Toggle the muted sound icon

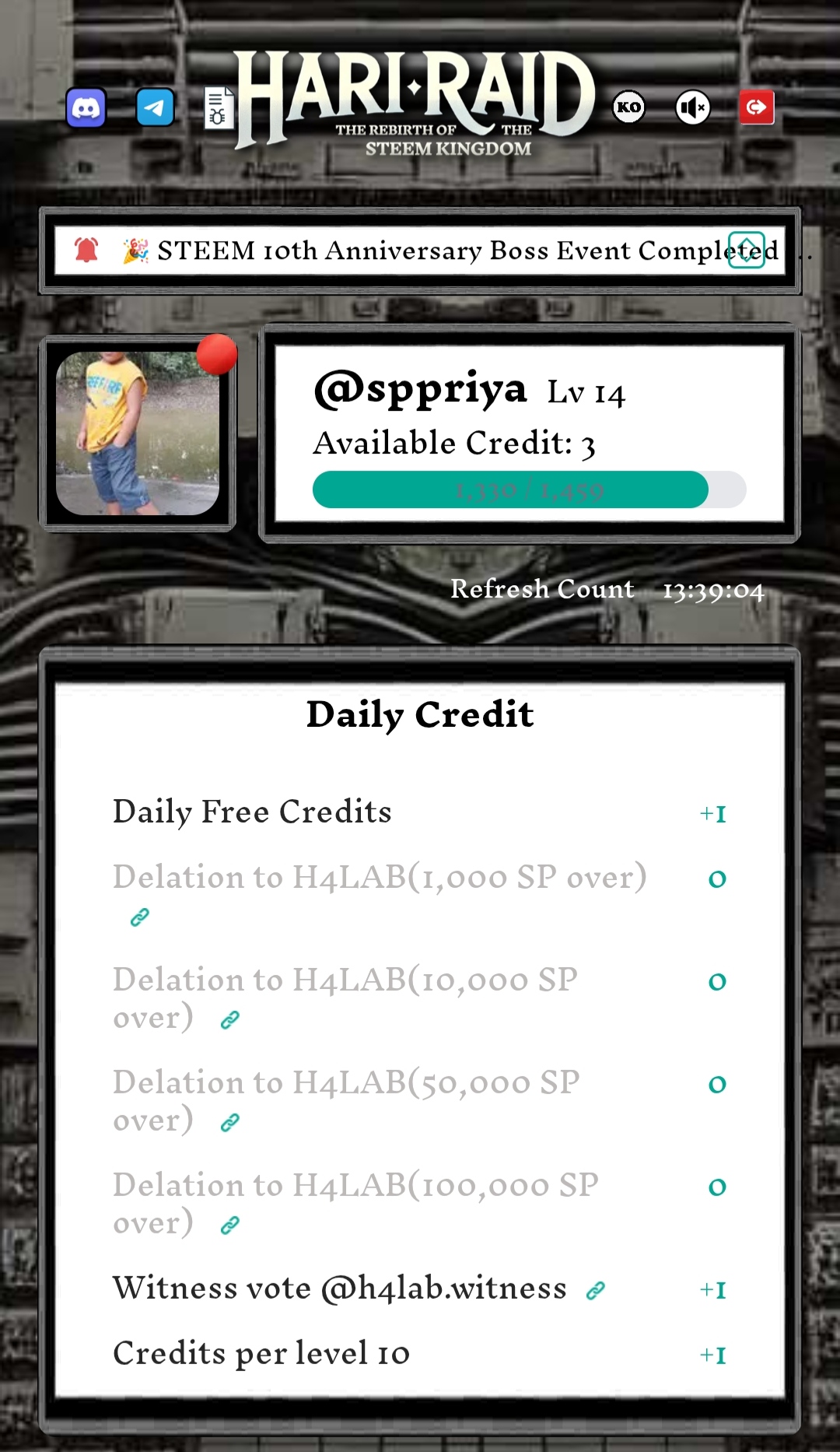tap(692, 107)
